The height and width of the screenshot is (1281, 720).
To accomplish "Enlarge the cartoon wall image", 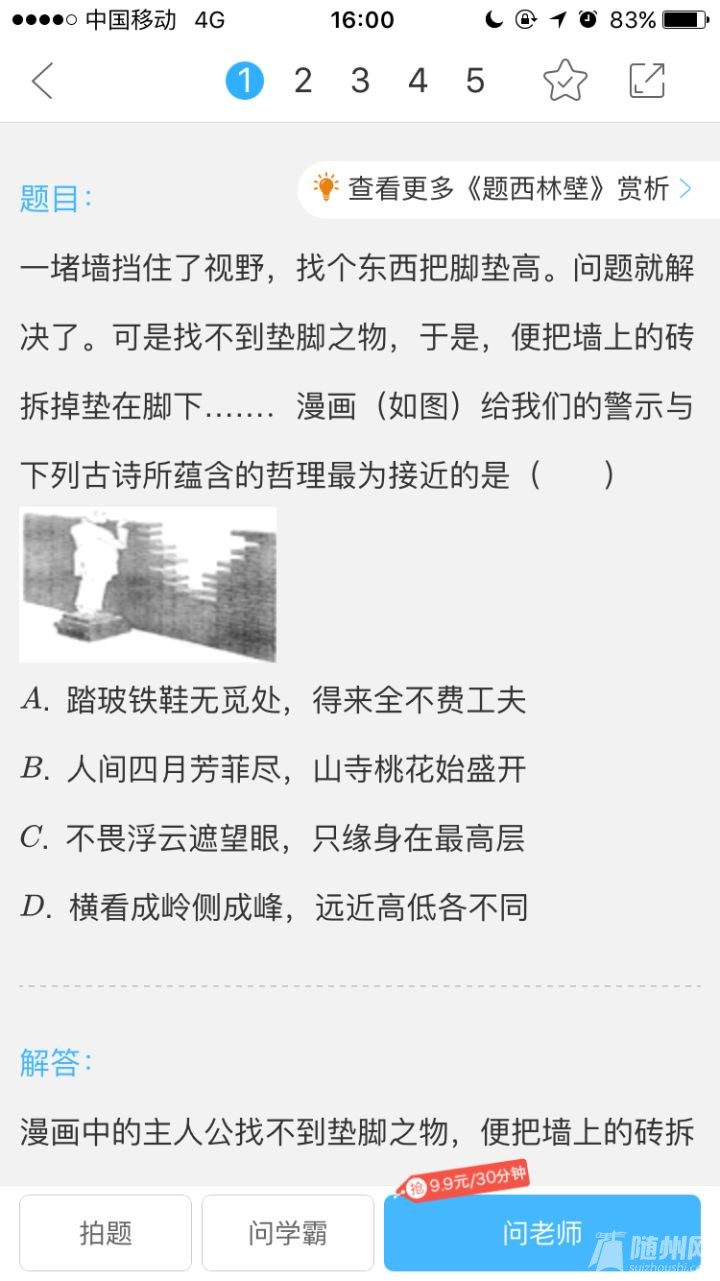I will pos(148,583).
